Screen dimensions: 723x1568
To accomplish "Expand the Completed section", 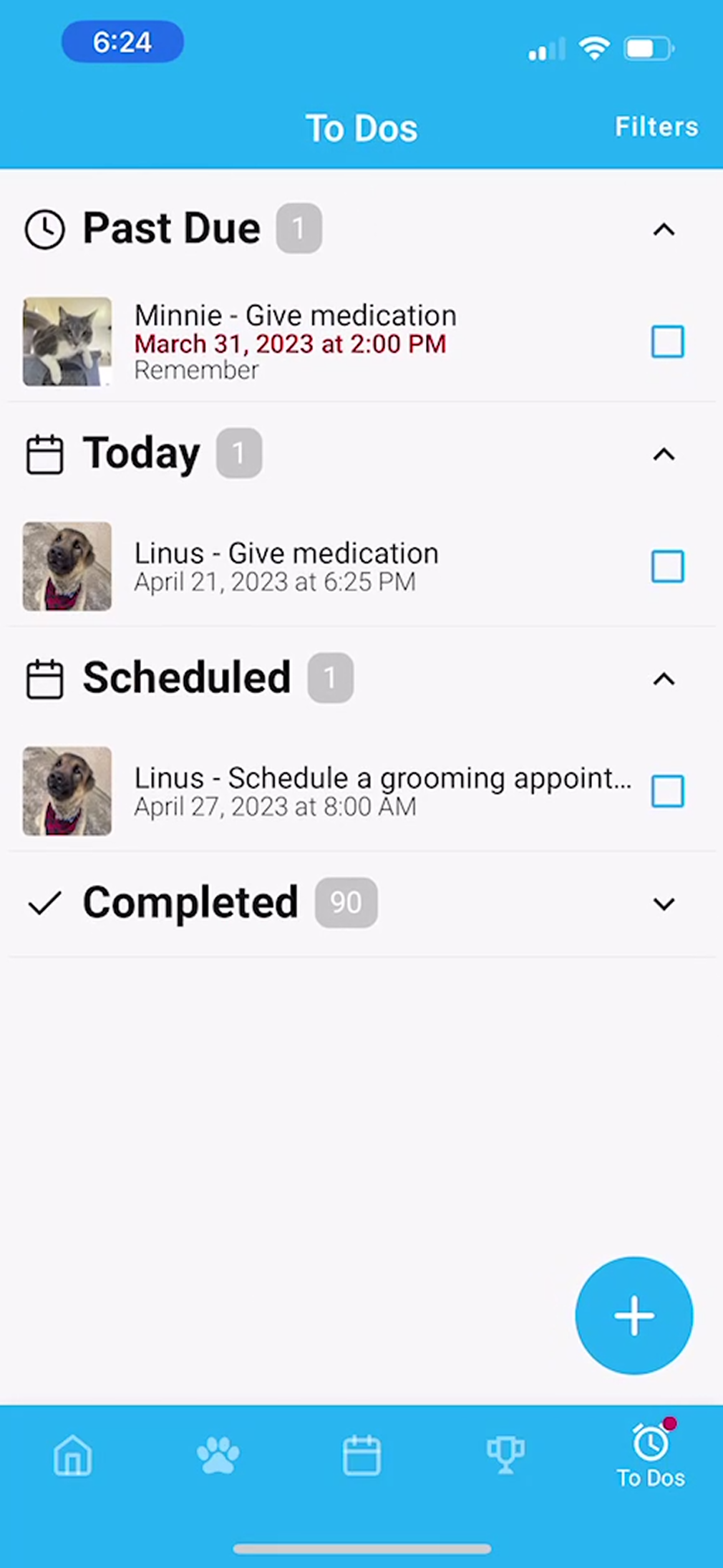I will (x=664, y=904).
